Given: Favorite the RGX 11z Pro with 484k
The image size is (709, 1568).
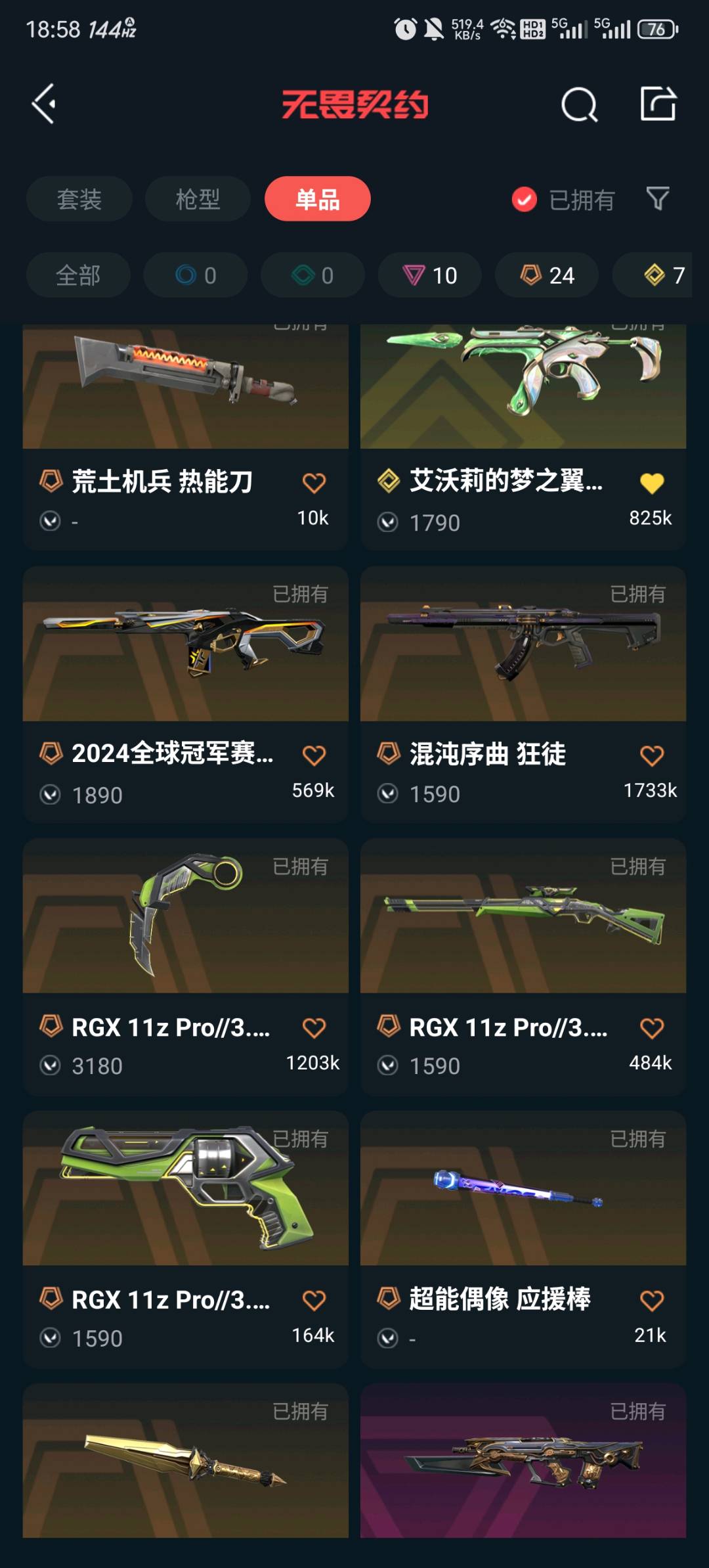Looking at the screenshot, I should point(651,1028).
